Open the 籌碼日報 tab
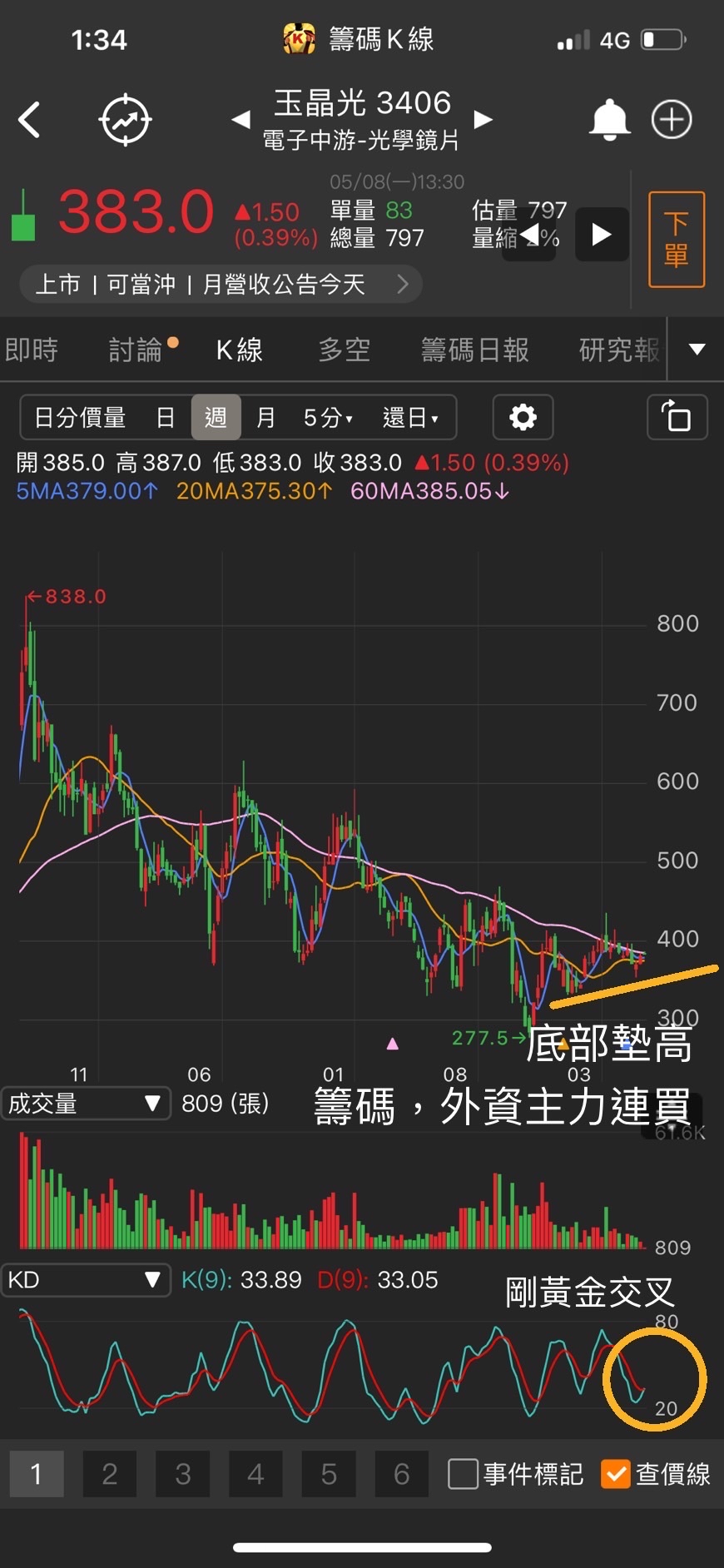Viewport: 724px width, 1568px height. point(474,350)
